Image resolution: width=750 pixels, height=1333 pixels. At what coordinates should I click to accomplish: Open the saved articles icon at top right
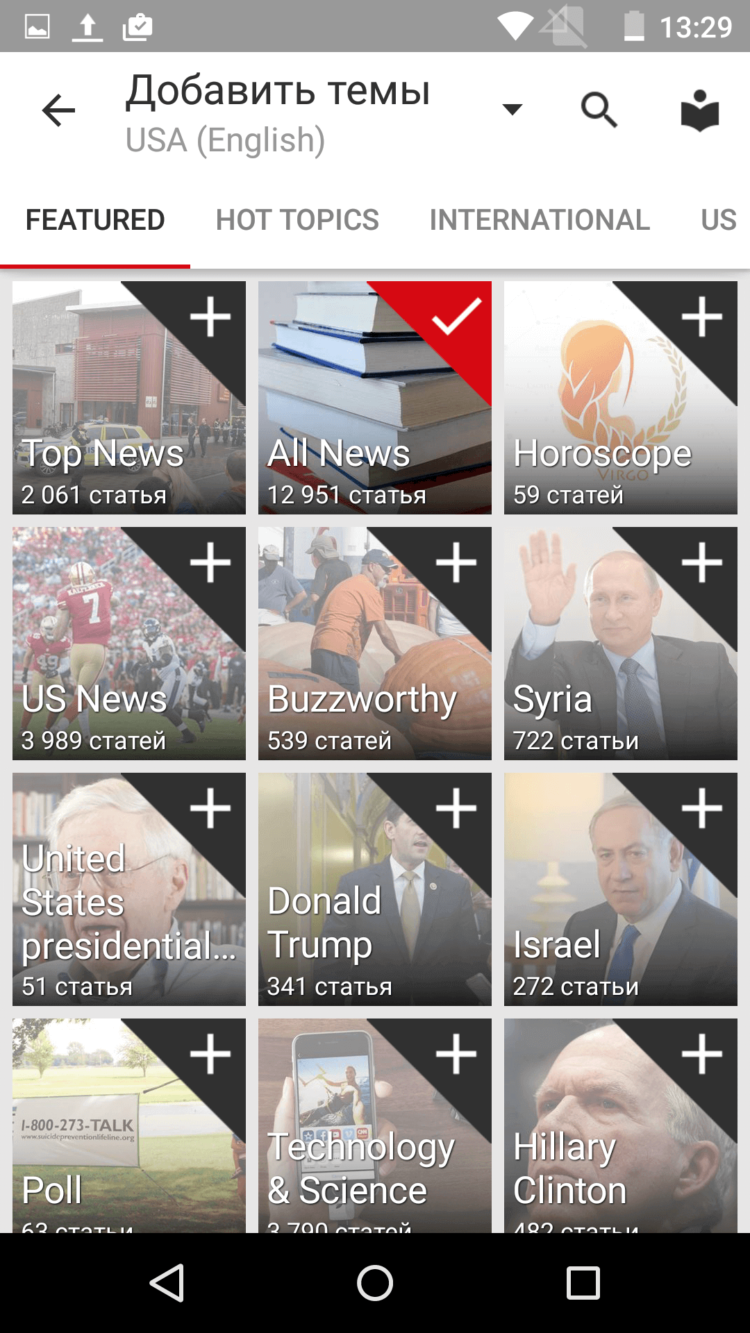tap(699, 110)
